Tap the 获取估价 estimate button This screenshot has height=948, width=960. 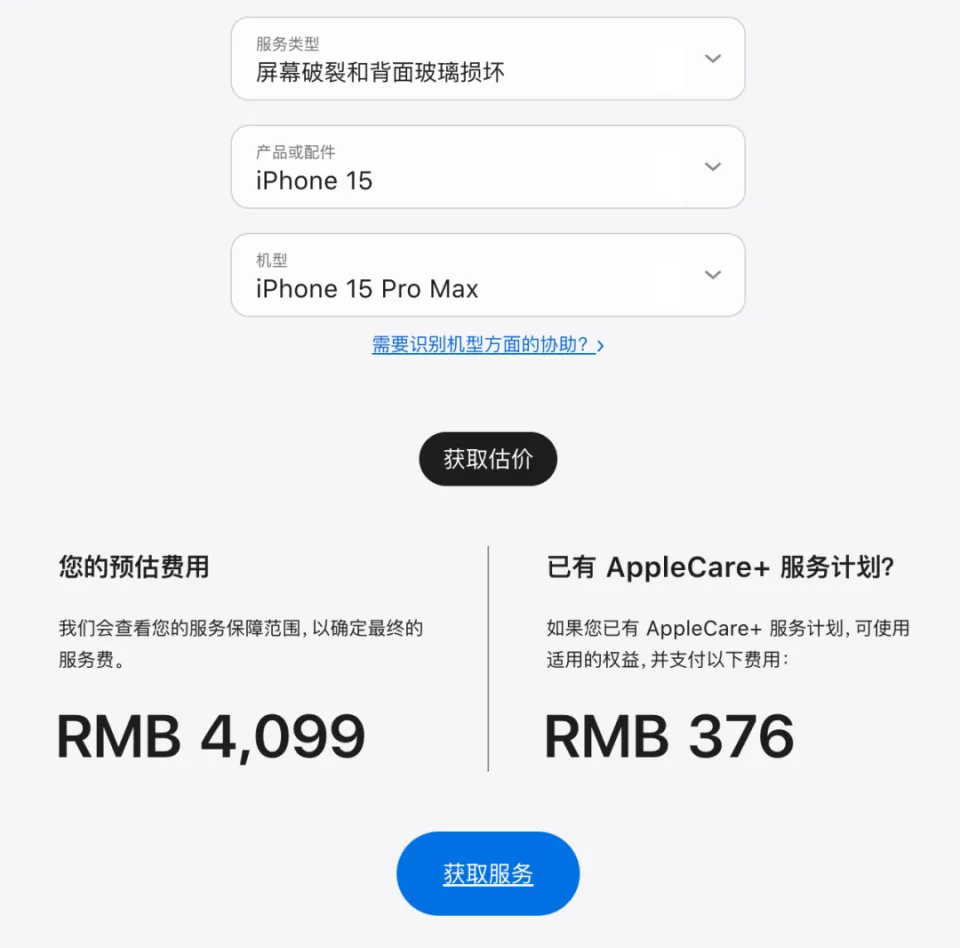pyautogui.click(x=487, y=459)
